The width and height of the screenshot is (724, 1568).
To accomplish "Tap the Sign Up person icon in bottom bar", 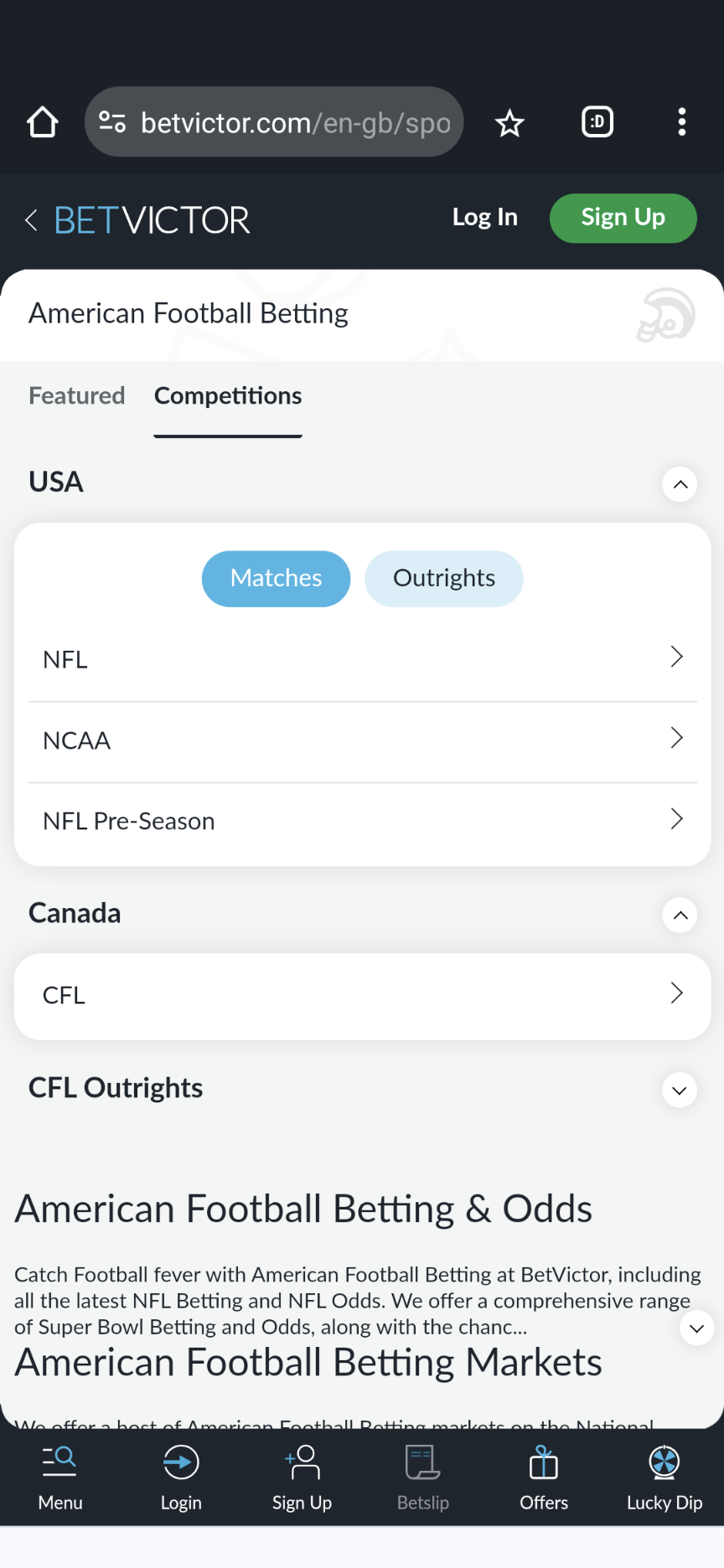I will [302, 1462].
